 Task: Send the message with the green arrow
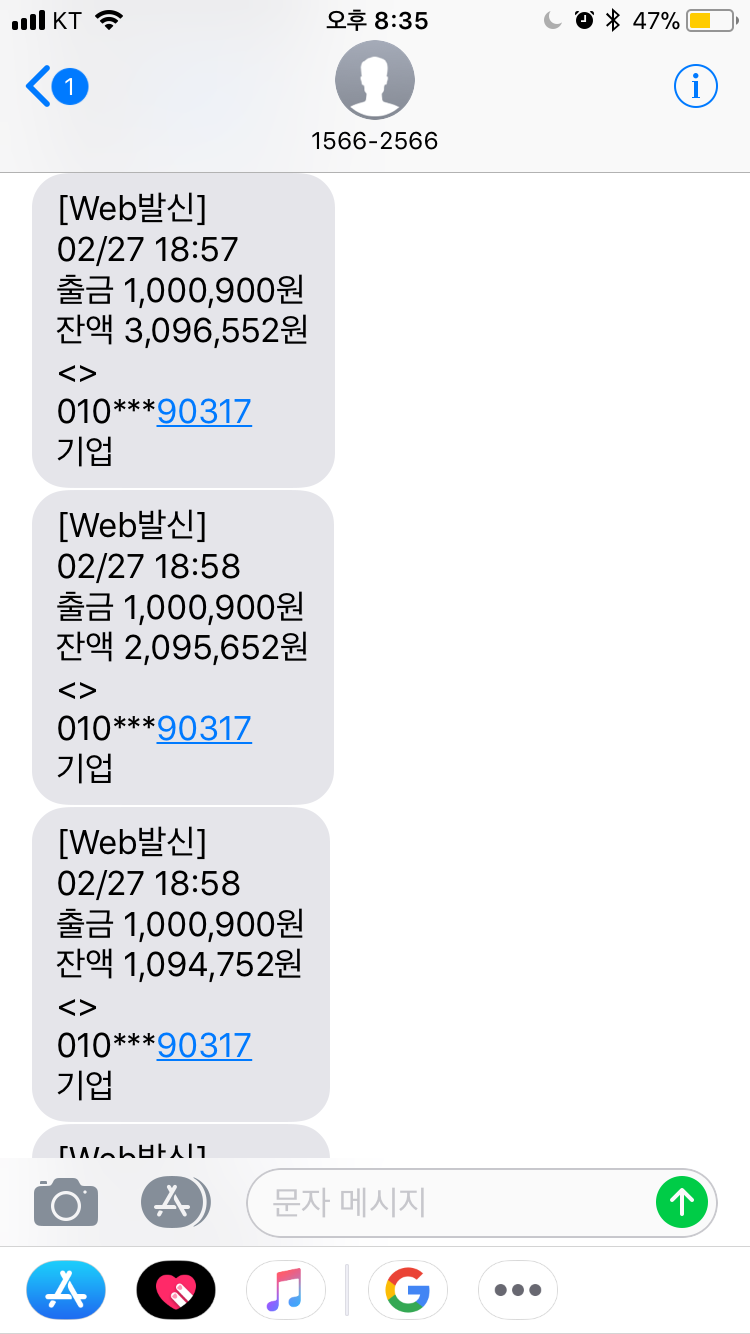(x=681, y=1201)
